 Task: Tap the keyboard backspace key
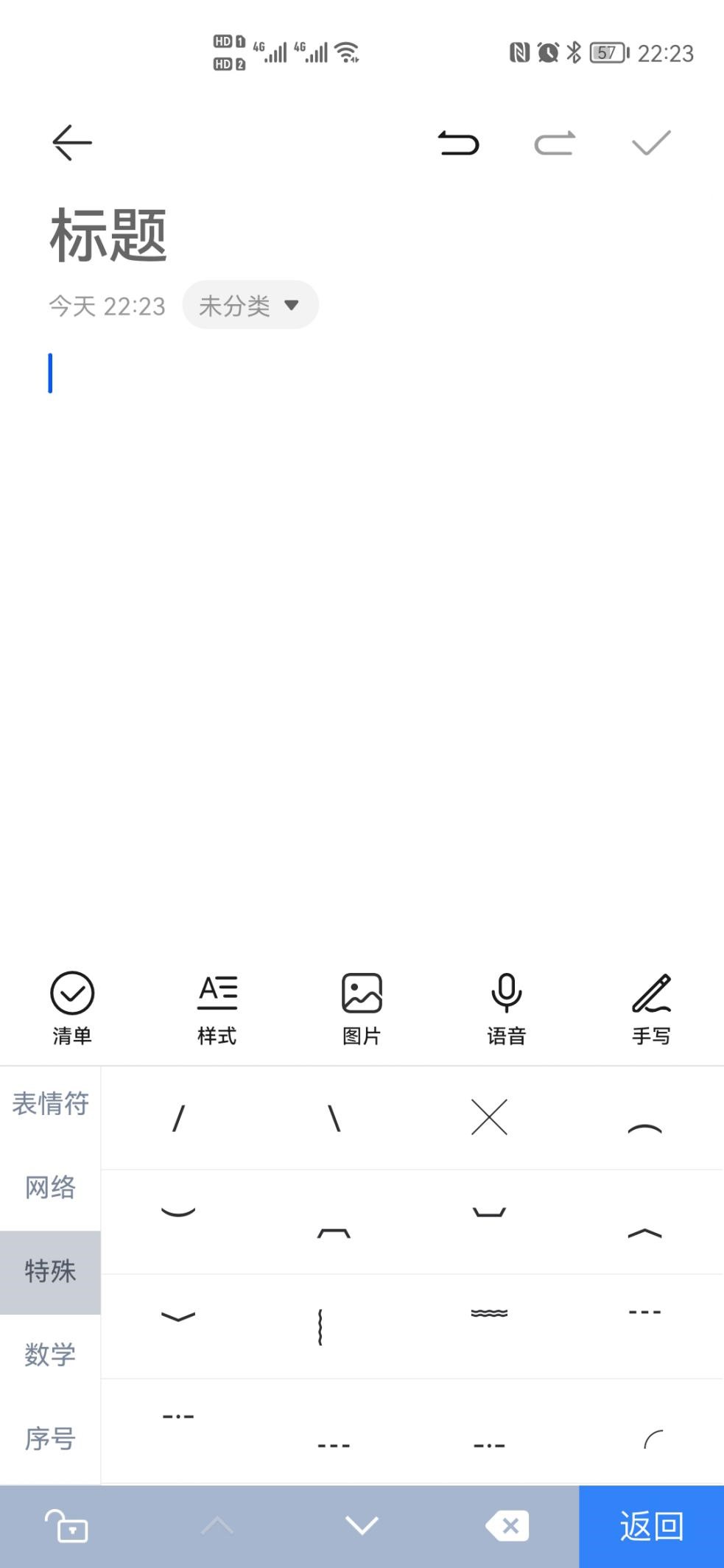click(507, 1526)
